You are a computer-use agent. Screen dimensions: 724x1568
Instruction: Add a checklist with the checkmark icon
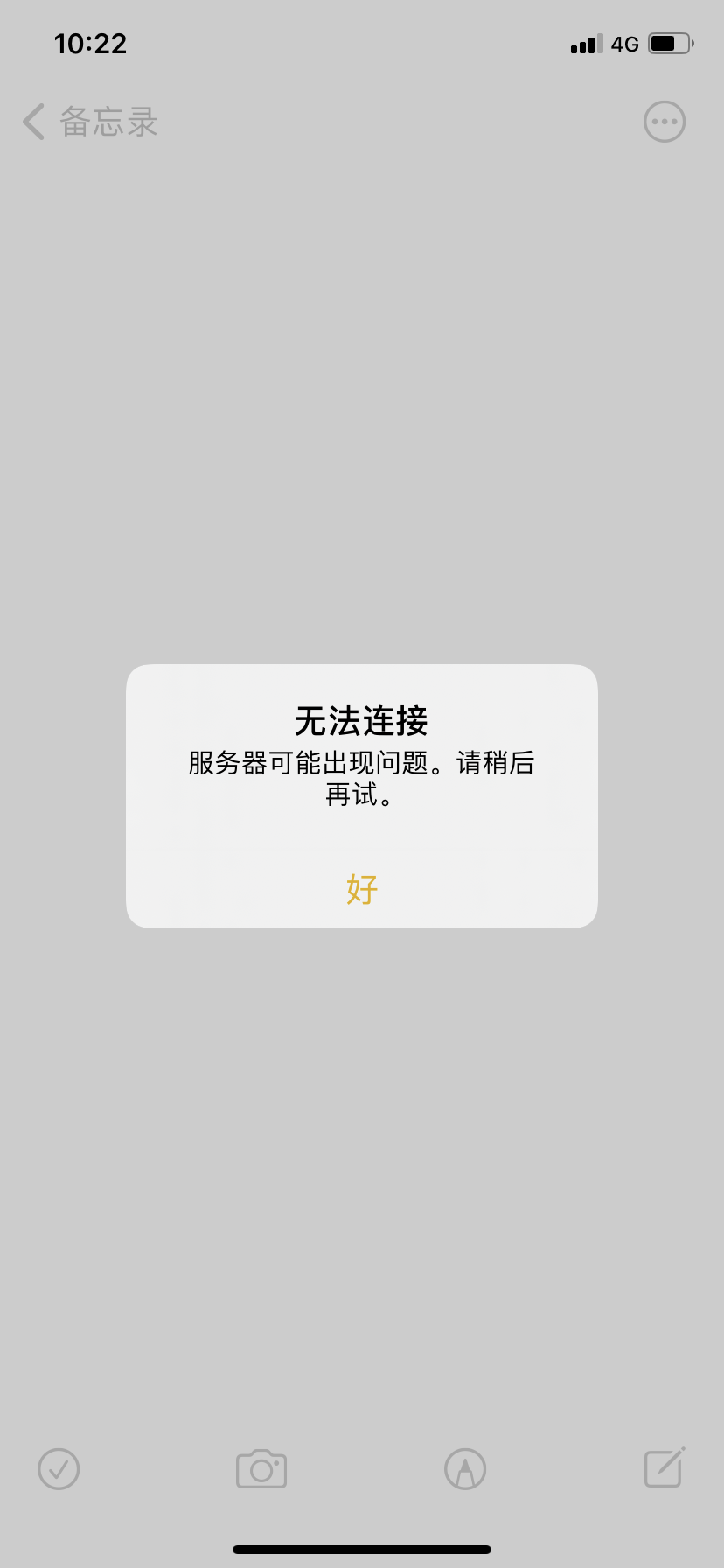pos(59,1468)
